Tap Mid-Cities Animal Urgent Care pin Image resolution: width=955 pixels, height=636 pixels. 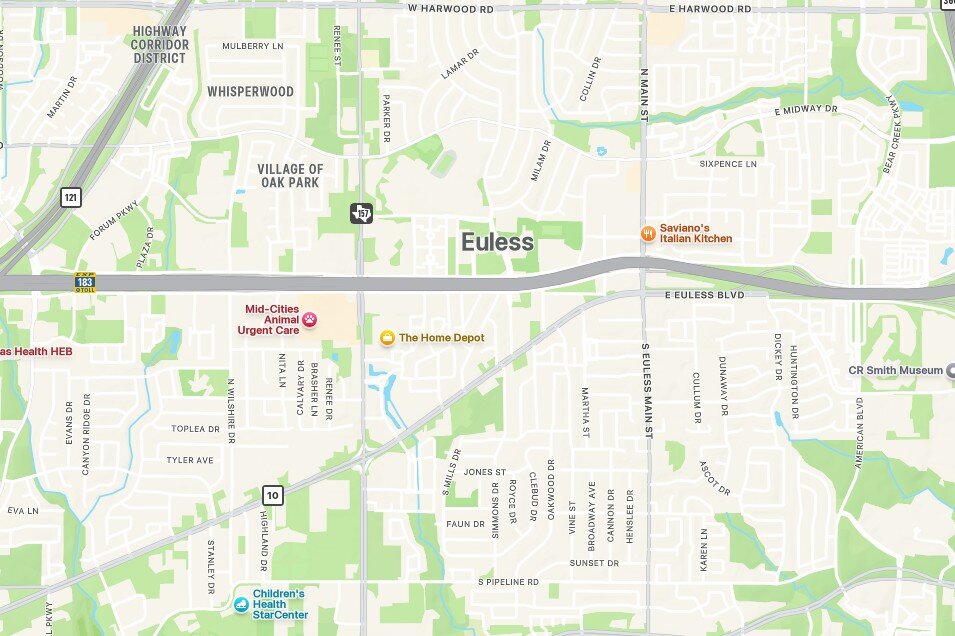pos(311,319)
